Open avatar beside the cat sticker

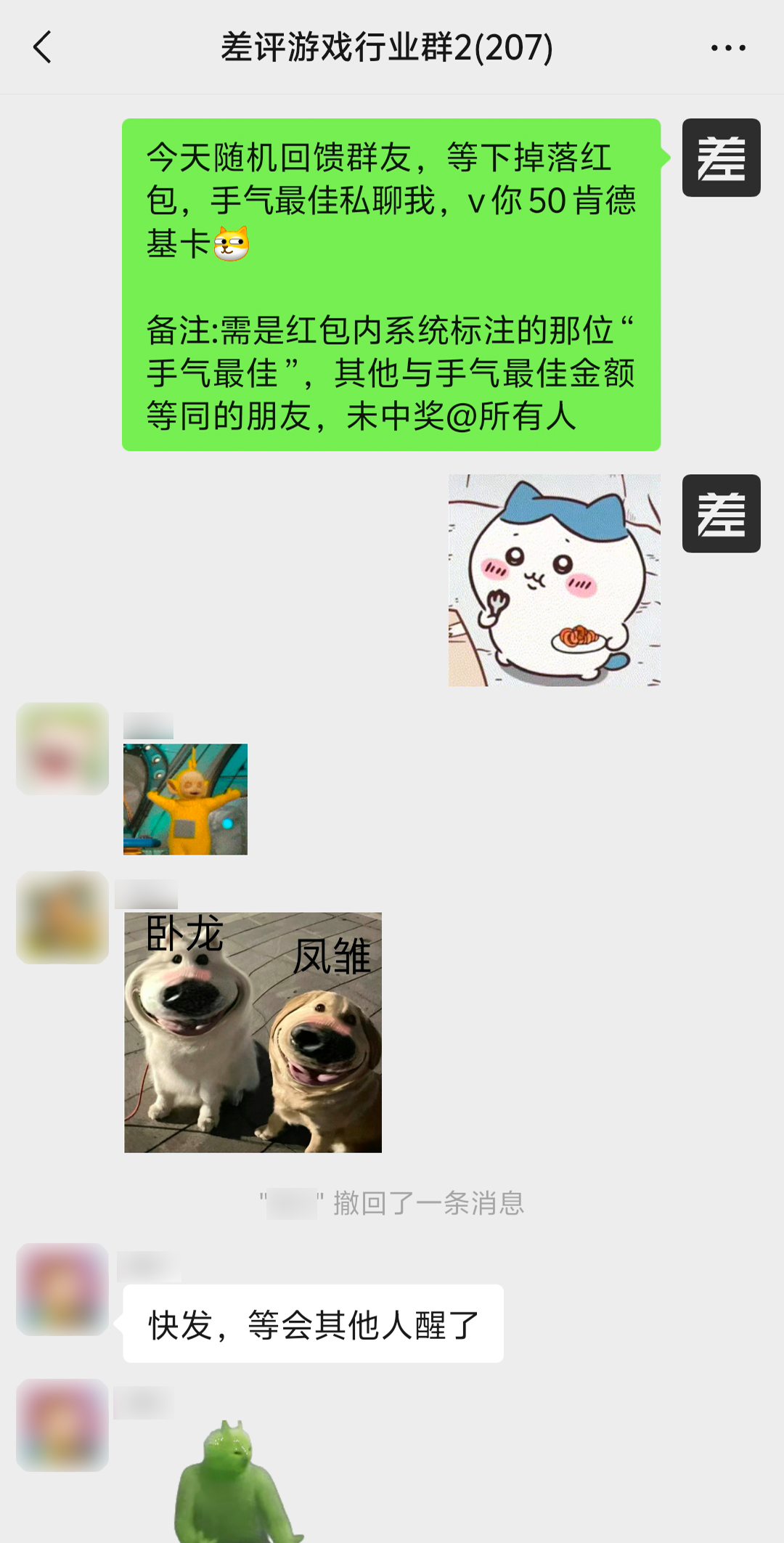click(721, 513)
